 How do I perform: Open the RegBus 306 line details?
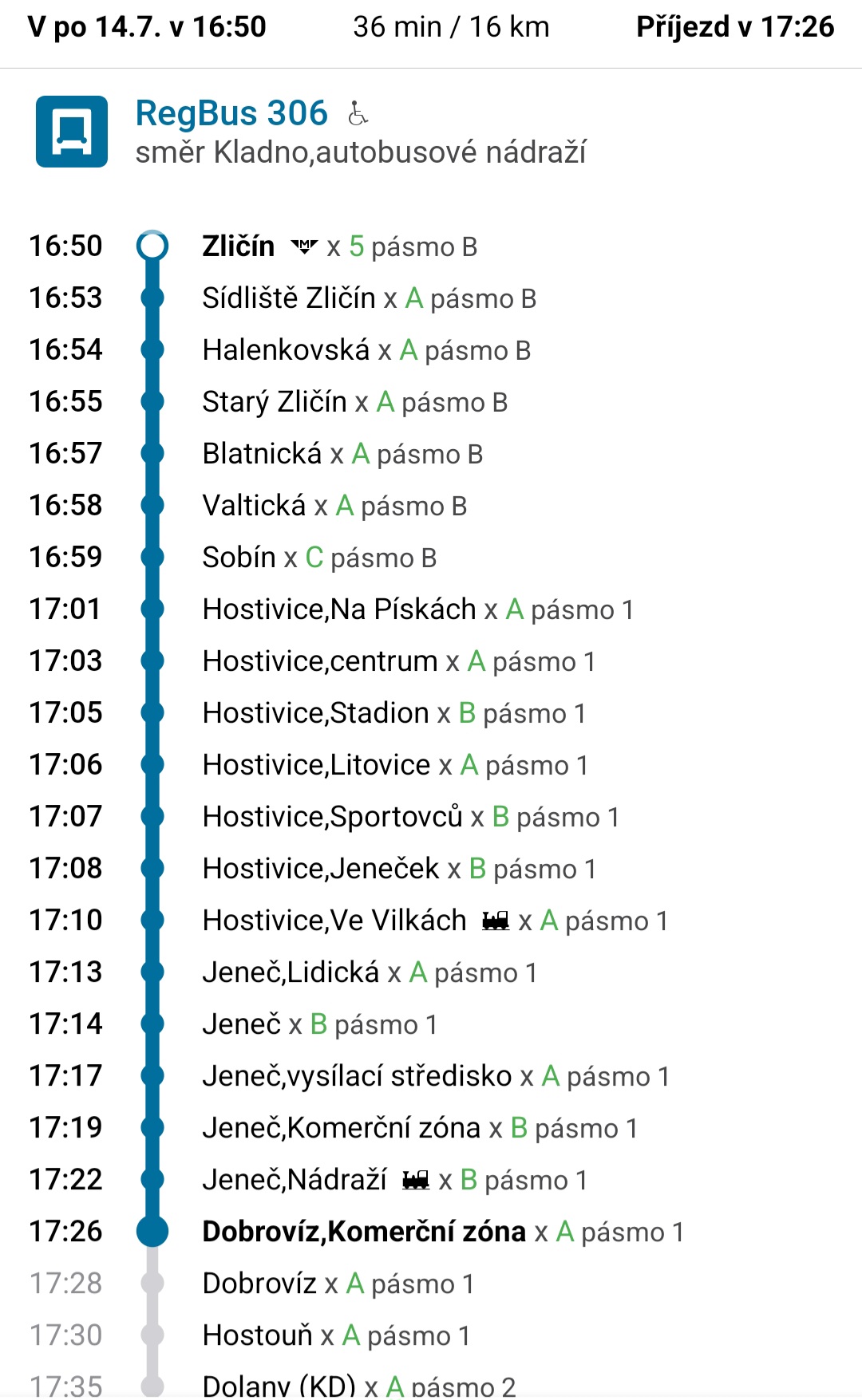point(231,113)
